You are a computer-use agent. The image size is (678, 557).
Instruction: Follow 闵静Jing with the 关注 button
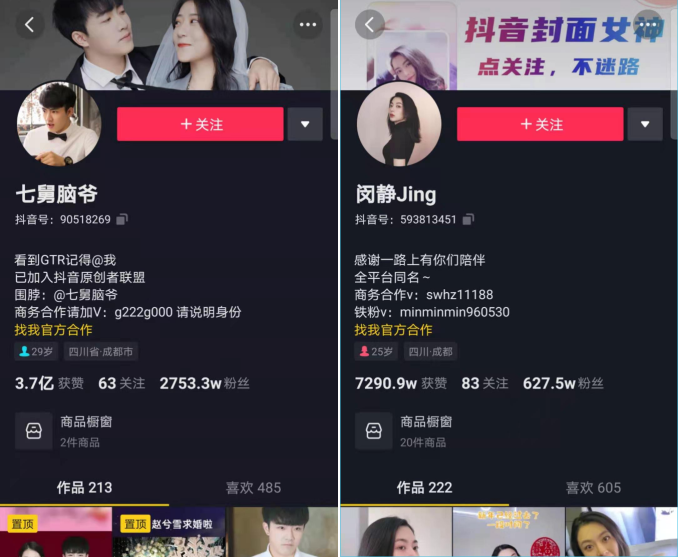pos(540,124)
